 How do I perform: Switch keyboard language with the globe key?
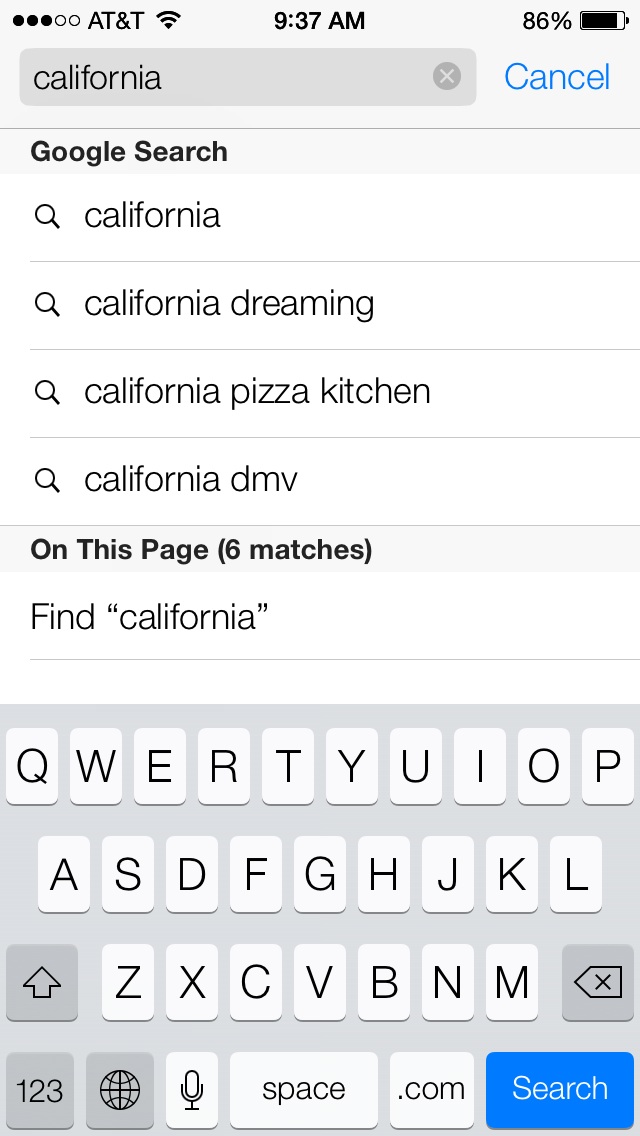click(120, 1088)
